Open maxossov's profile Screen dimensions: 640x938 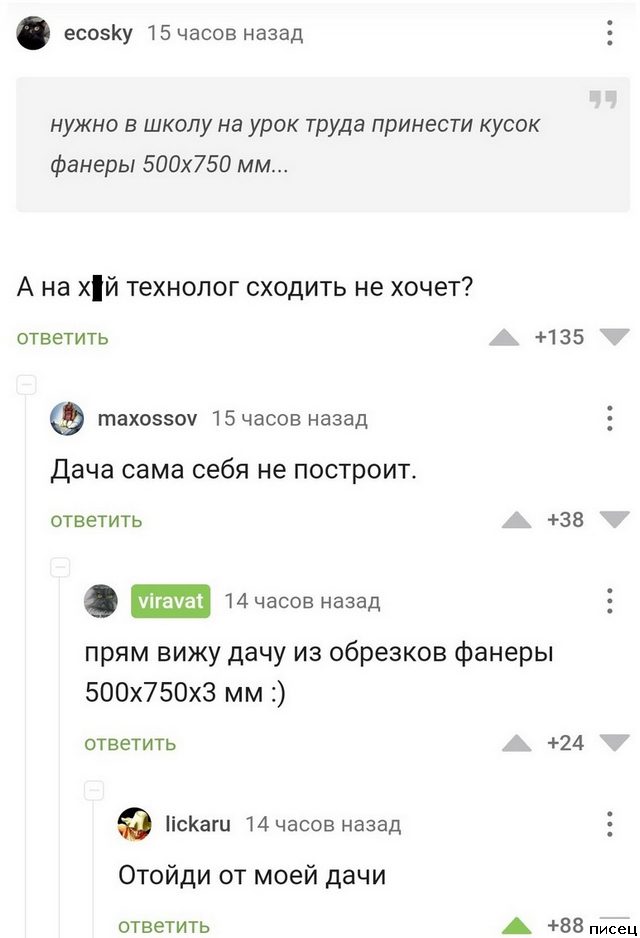pos(147,417)
